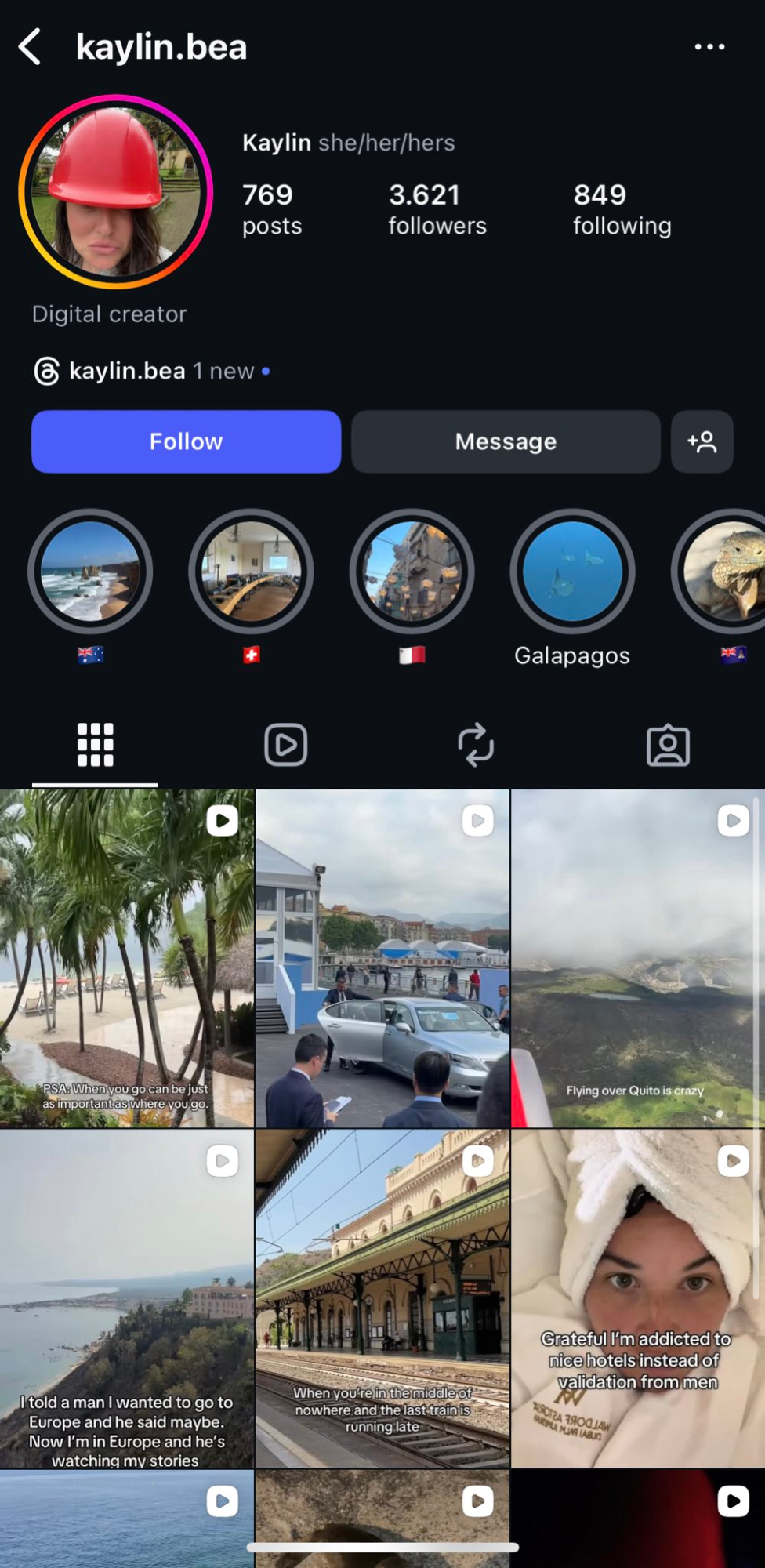View kaylin.bea's story from profile picture
Image resolution: width=765 pixels, height=1568 pixels.
(116, 192)
